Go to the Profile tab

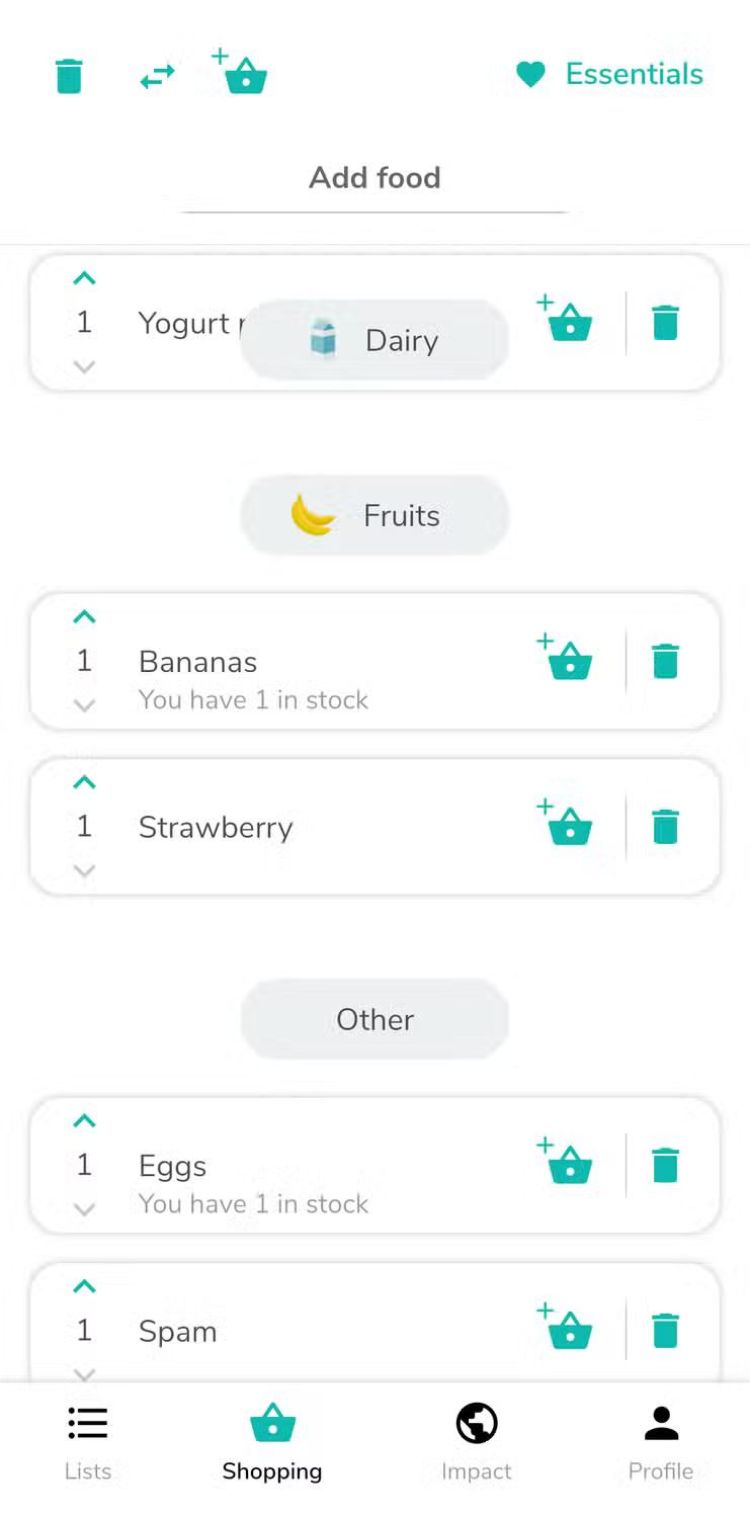pos(660,1441)
